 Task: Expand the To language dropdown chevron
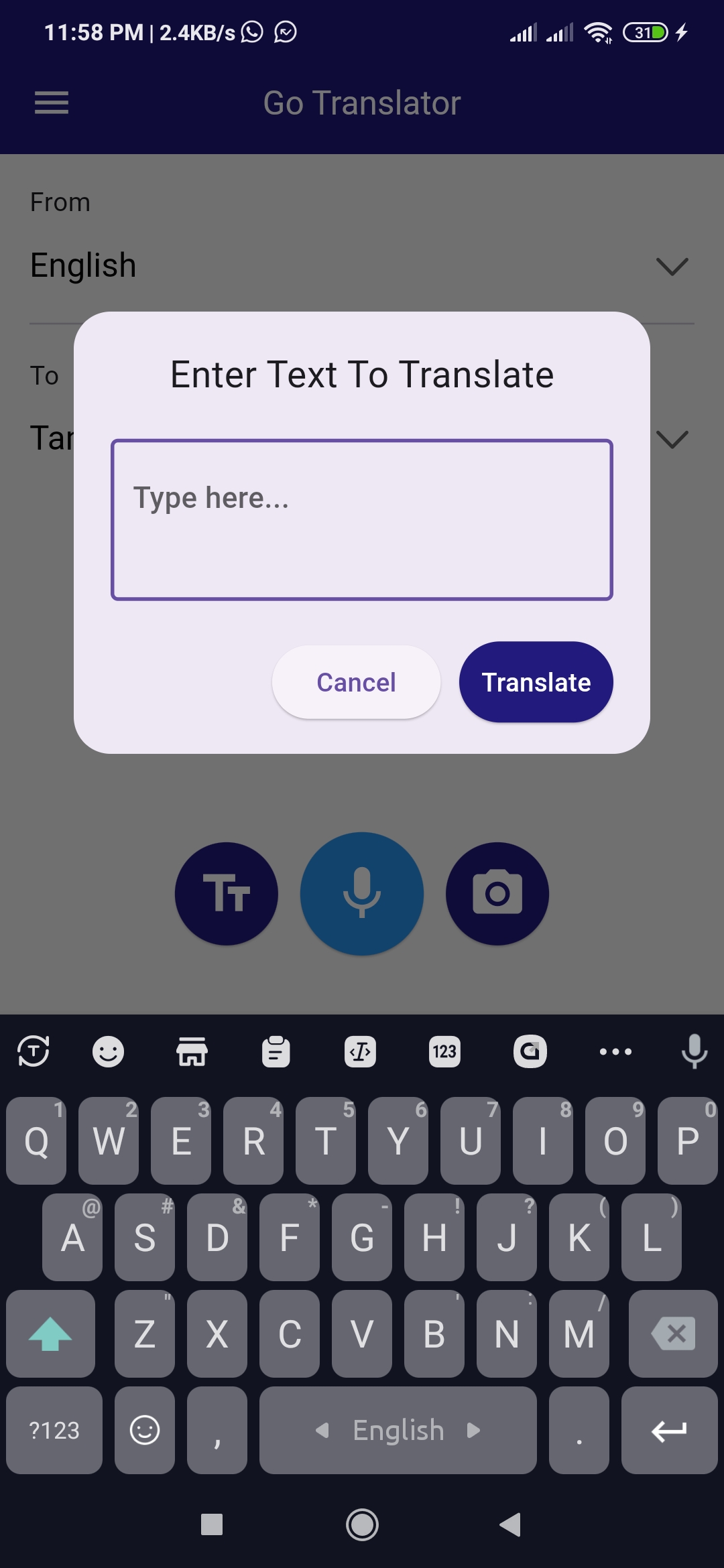[672, 440]
